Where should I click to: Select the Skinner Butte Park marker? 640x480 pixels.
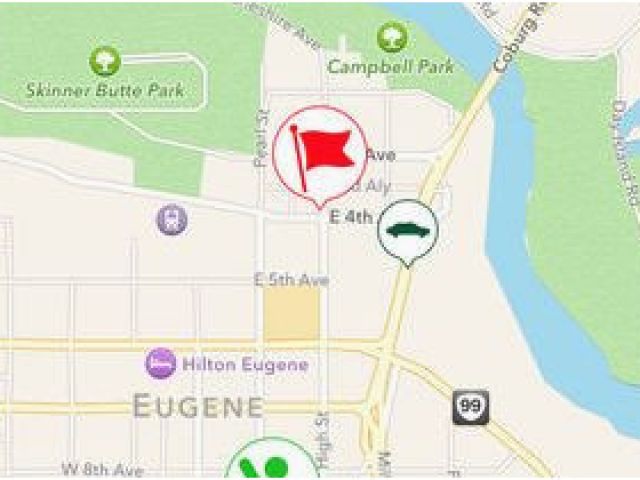coord(105,62)
